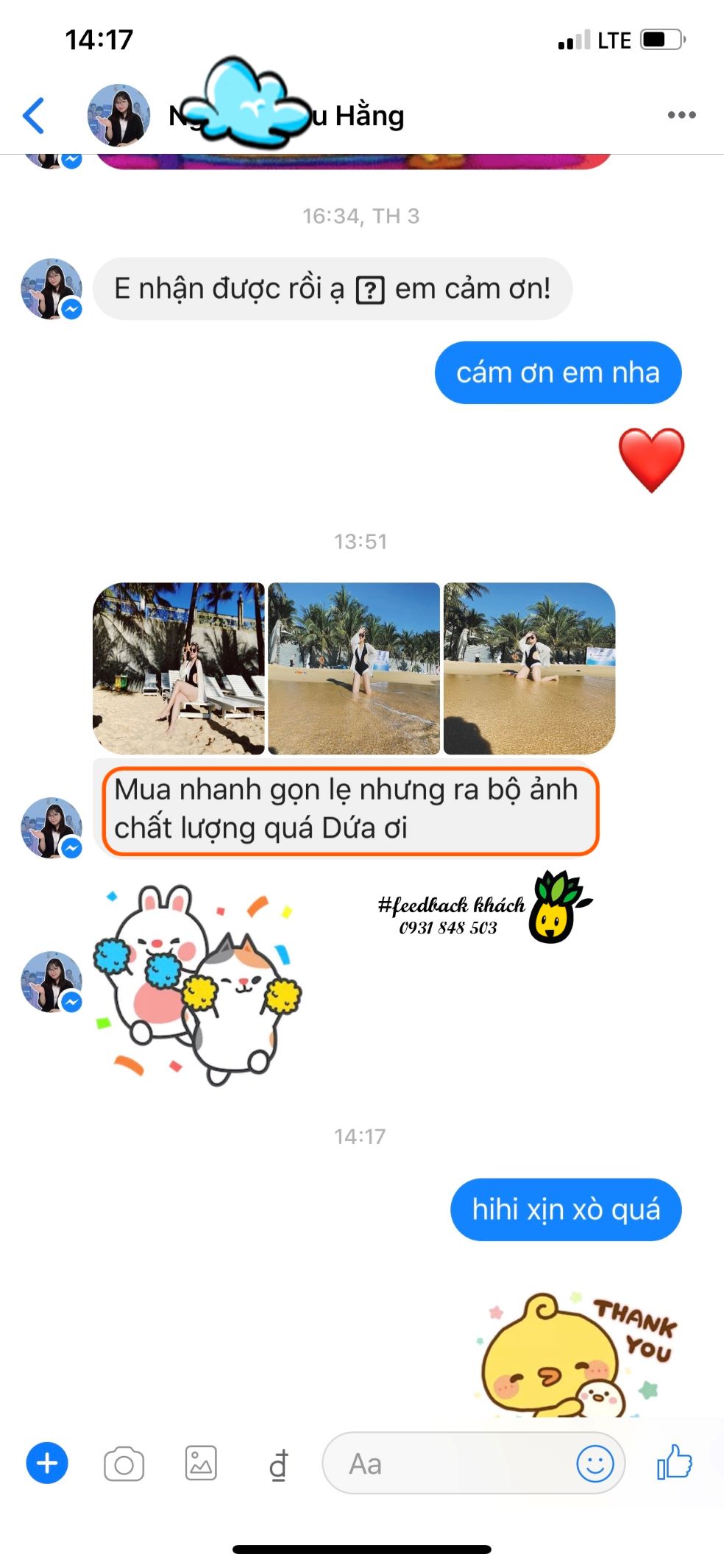View the third beach photo kneeling on sand
The image size is (724, 1568).
529,668
